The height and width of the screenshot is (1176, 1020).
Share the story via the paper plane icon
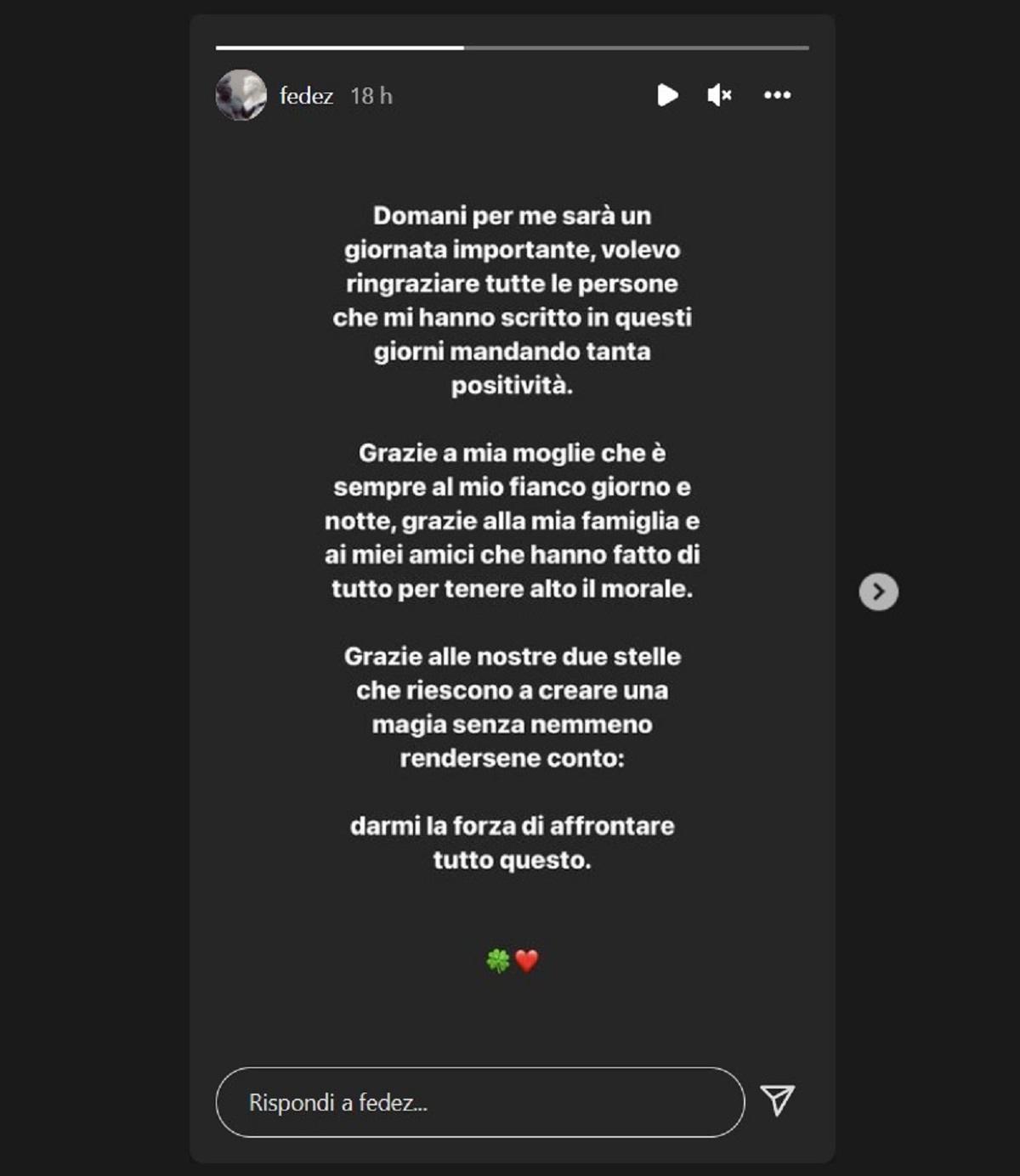(777, 1100)
